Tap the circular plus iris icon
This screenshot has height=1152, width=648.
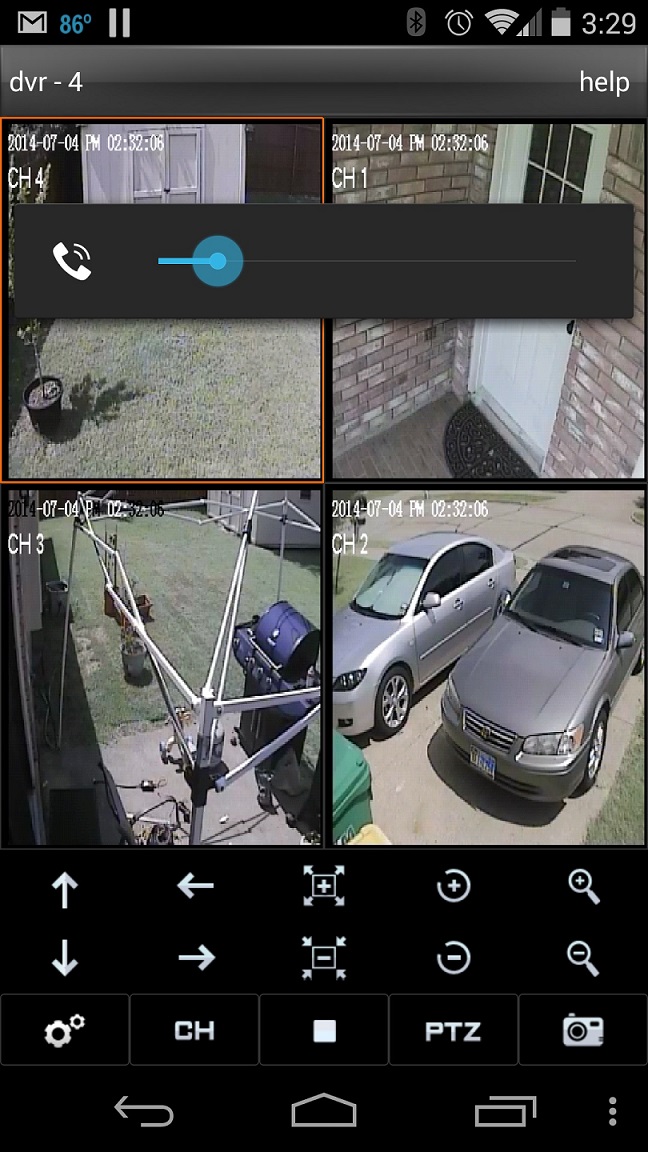click(x=453, y=887)
